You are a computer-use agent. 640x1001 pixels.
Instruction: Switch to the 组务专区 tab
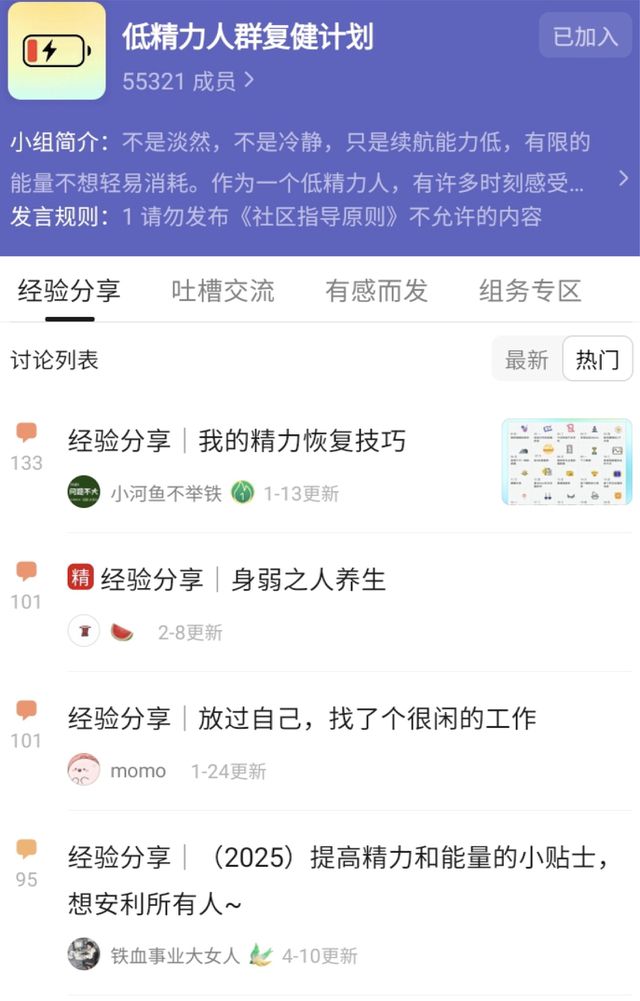coord(530,291)
